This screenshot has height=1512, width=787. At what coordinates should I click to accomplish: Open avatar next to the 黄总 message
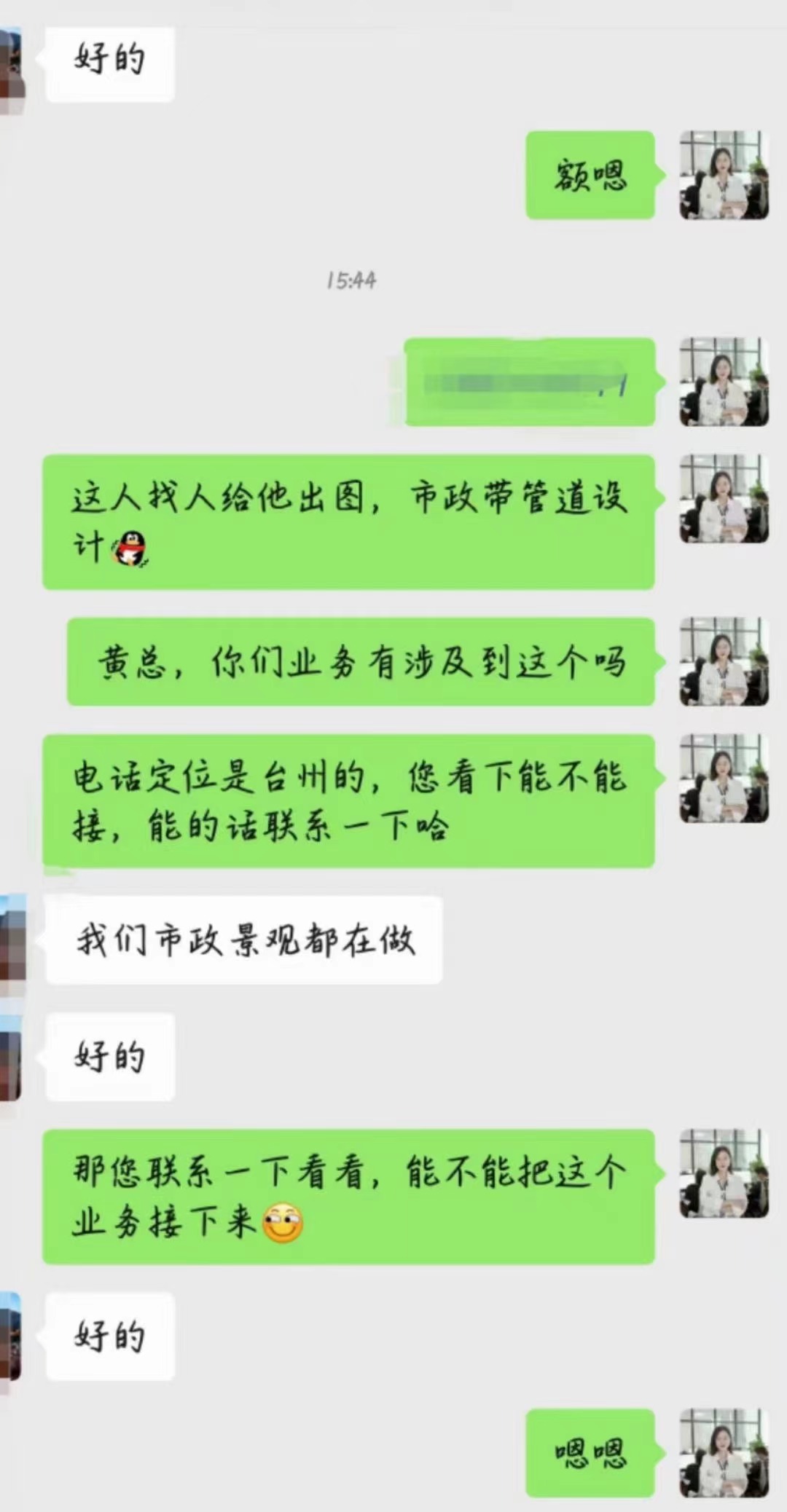pos(724,661)
